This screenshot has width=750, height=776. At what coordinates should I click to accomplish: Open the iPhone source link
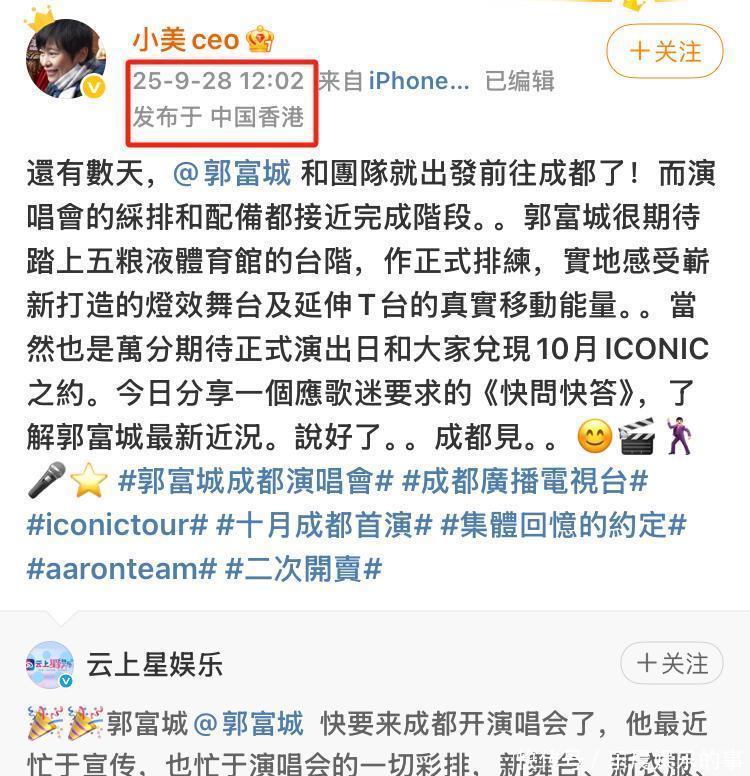[419, 81]
